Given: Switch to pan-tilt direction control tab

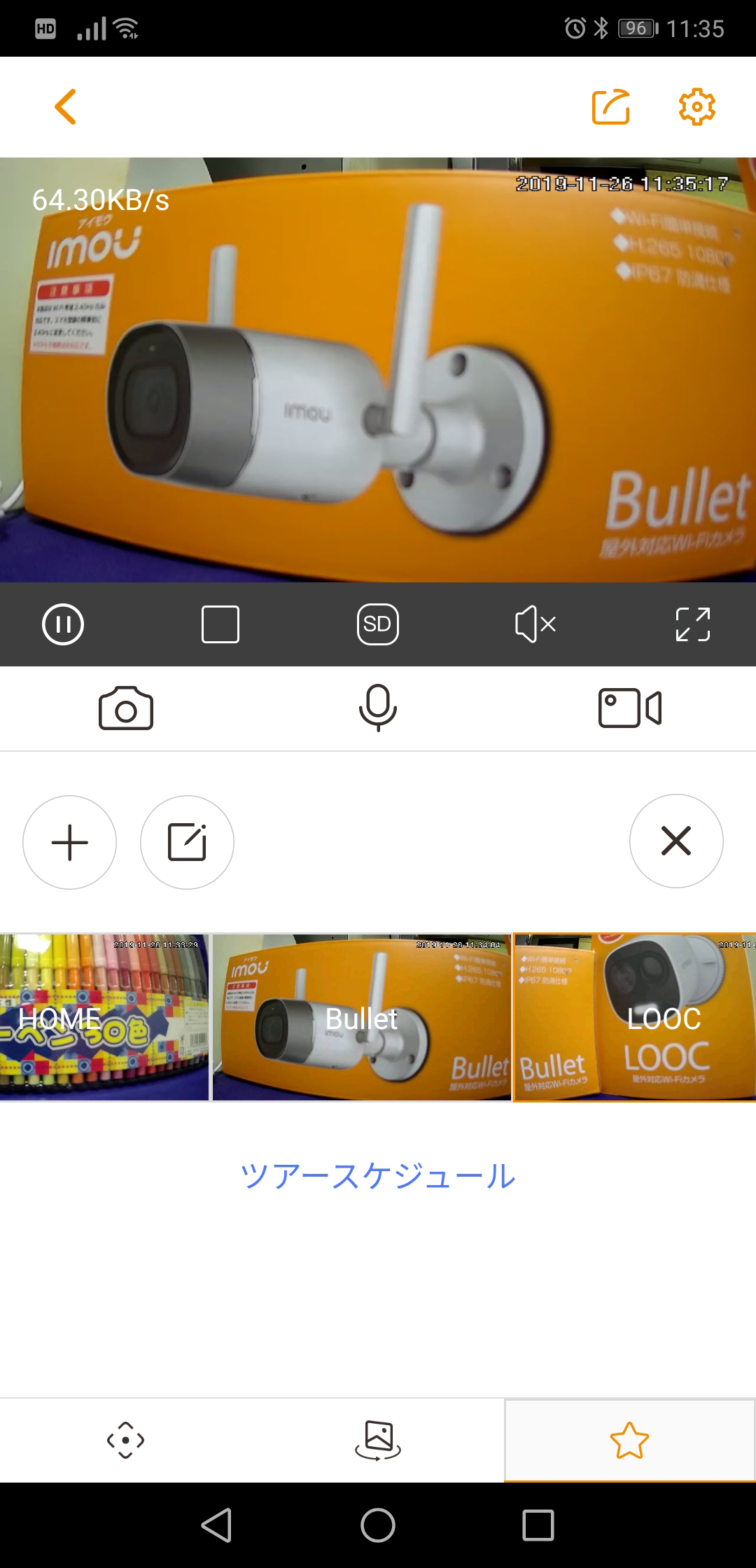Looking at the screenshot, I should click(126, 1441).
